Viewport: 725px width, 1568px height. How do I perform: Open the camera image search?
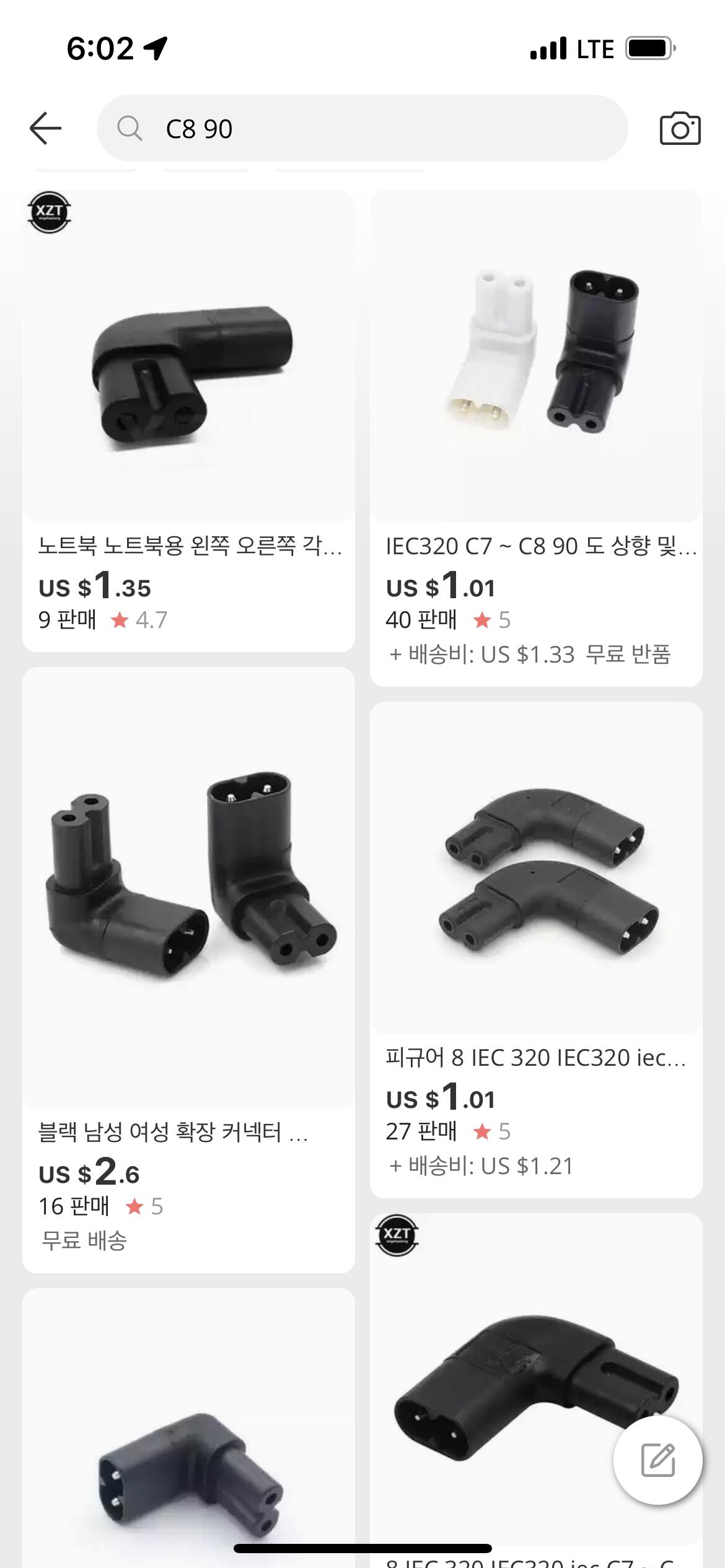coord(680,129)
